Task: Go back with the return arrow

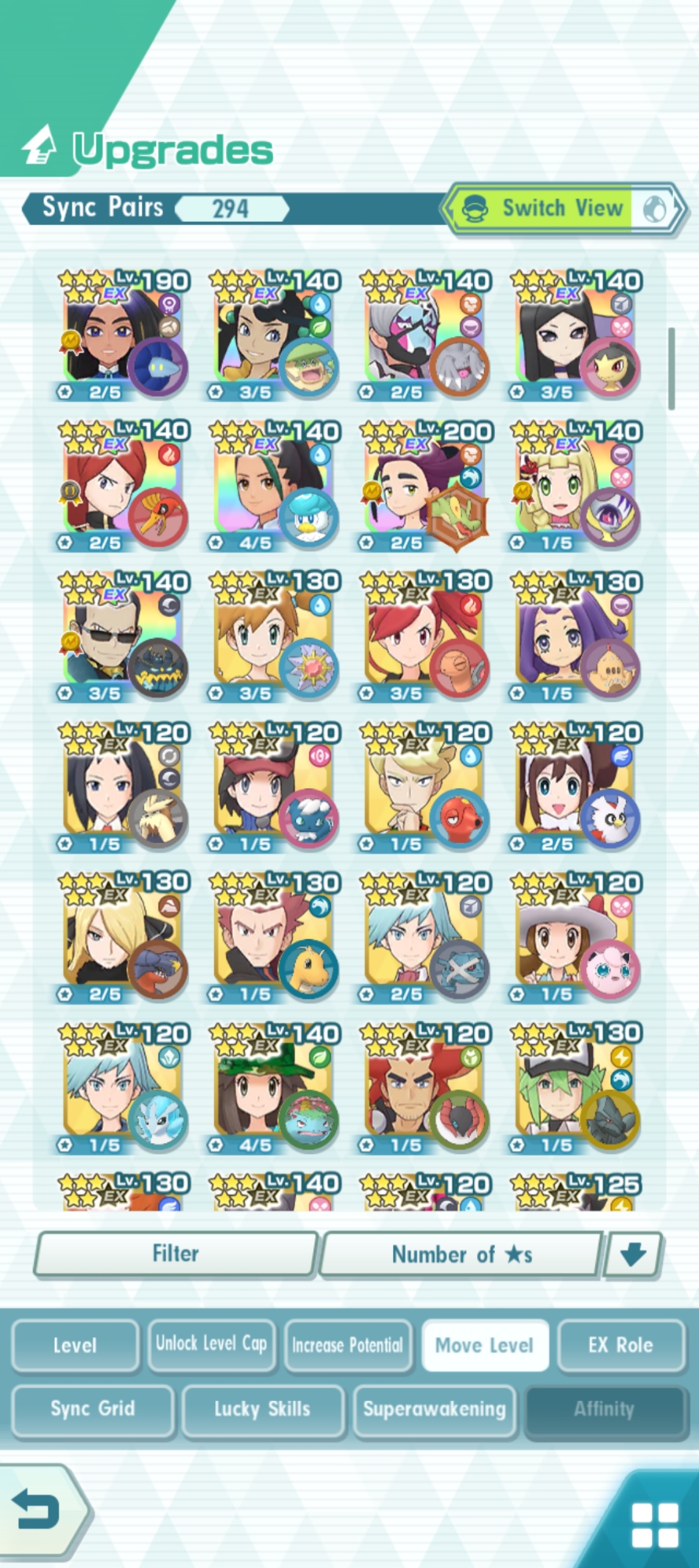Action: tap(39, 1509)
